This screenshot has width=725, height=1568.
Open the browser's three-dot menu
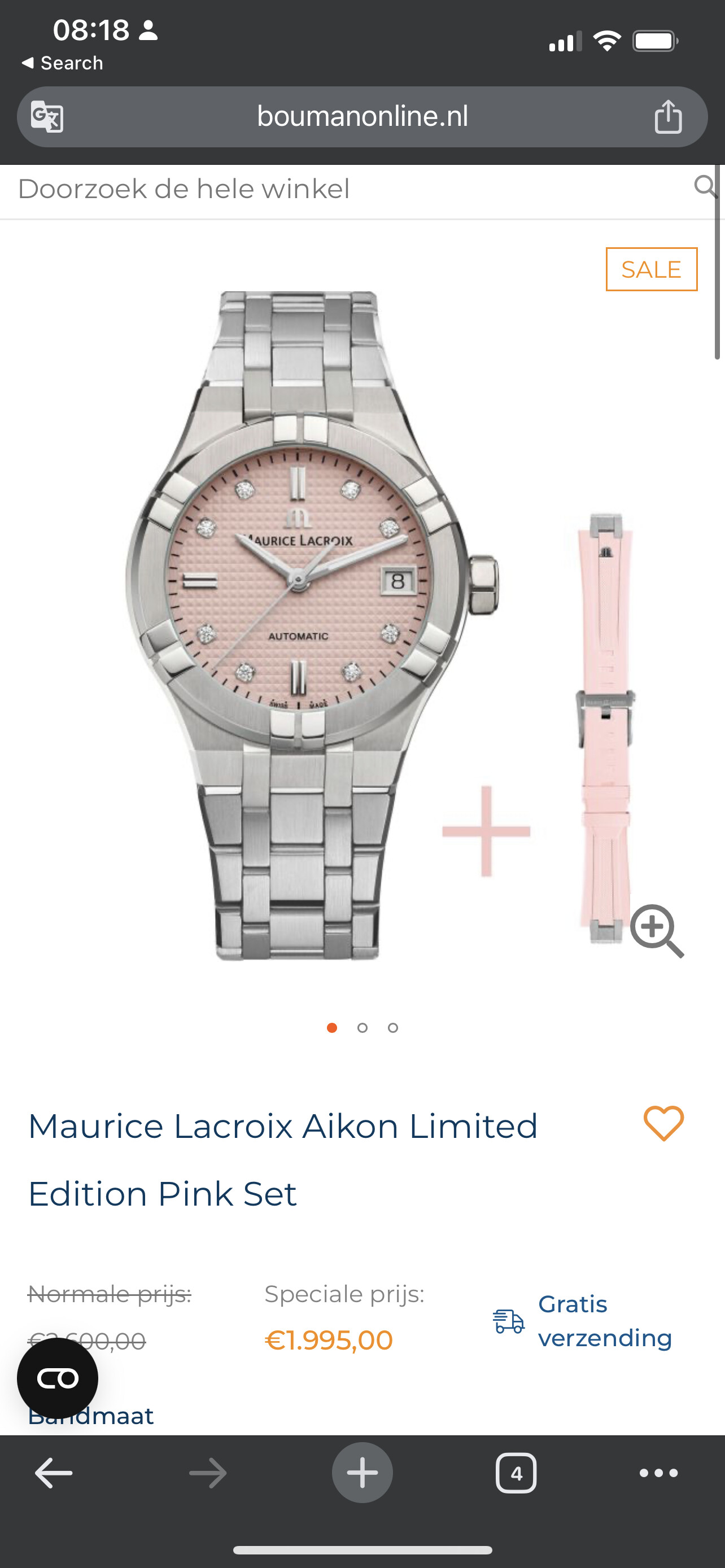click(x=658, y=1473)
